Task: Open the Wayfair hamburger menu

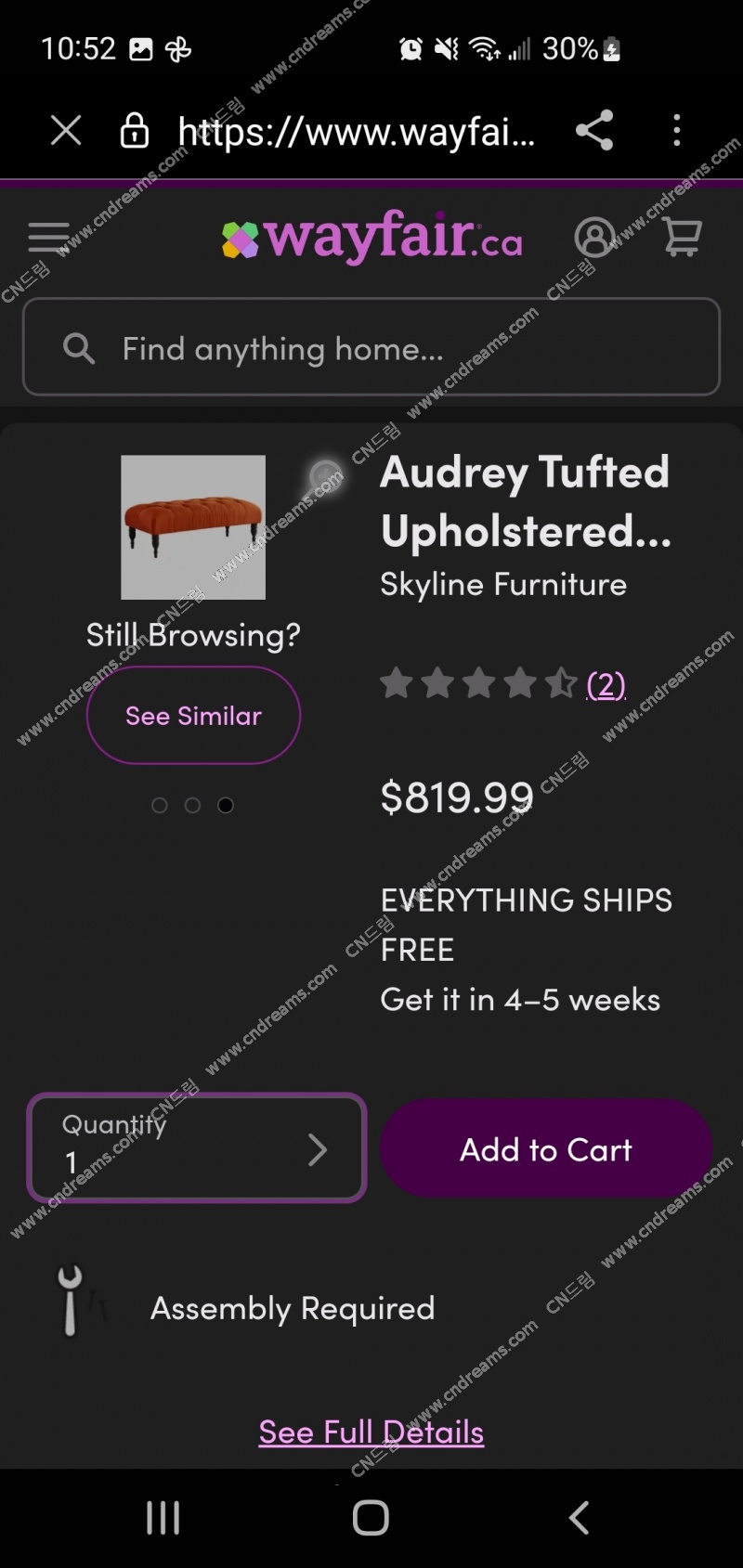Action: point(49,239)
